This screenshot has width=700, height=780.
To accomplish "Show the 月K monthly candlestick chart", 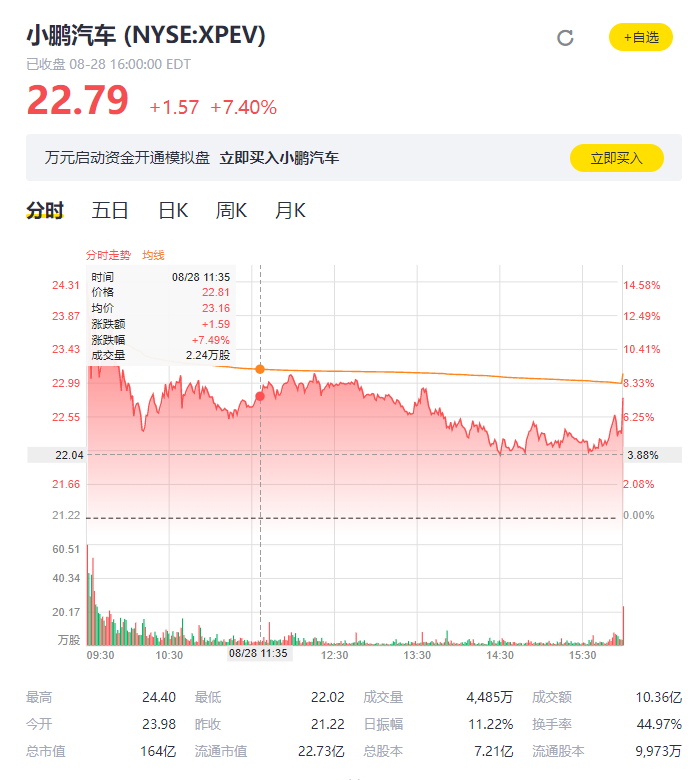I will [290, 210].
